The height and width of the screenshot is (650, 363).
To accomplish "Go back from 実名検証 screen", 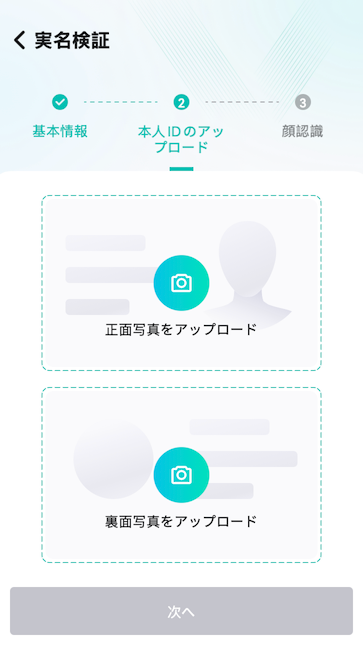I will (x=19, y=41).
